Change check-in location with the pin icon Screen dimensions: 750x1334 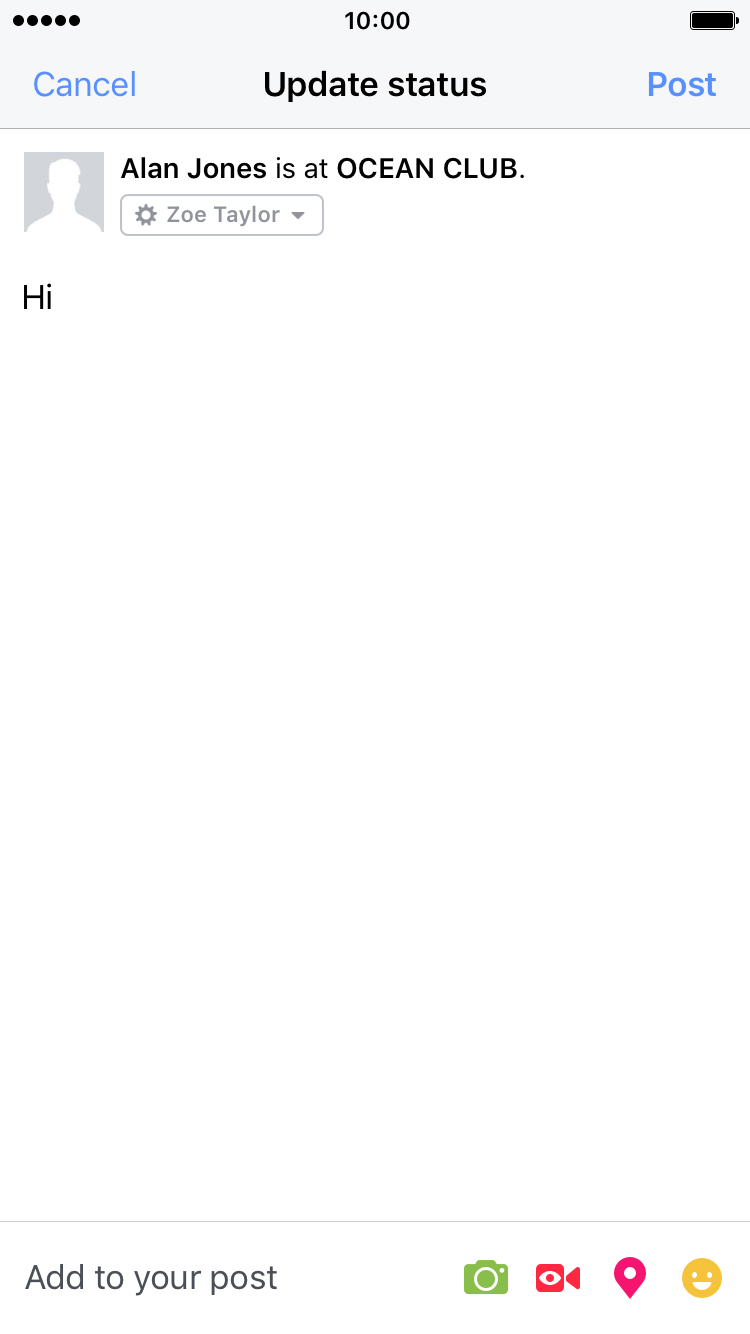pyautogui.click(x=630, y=1278)
